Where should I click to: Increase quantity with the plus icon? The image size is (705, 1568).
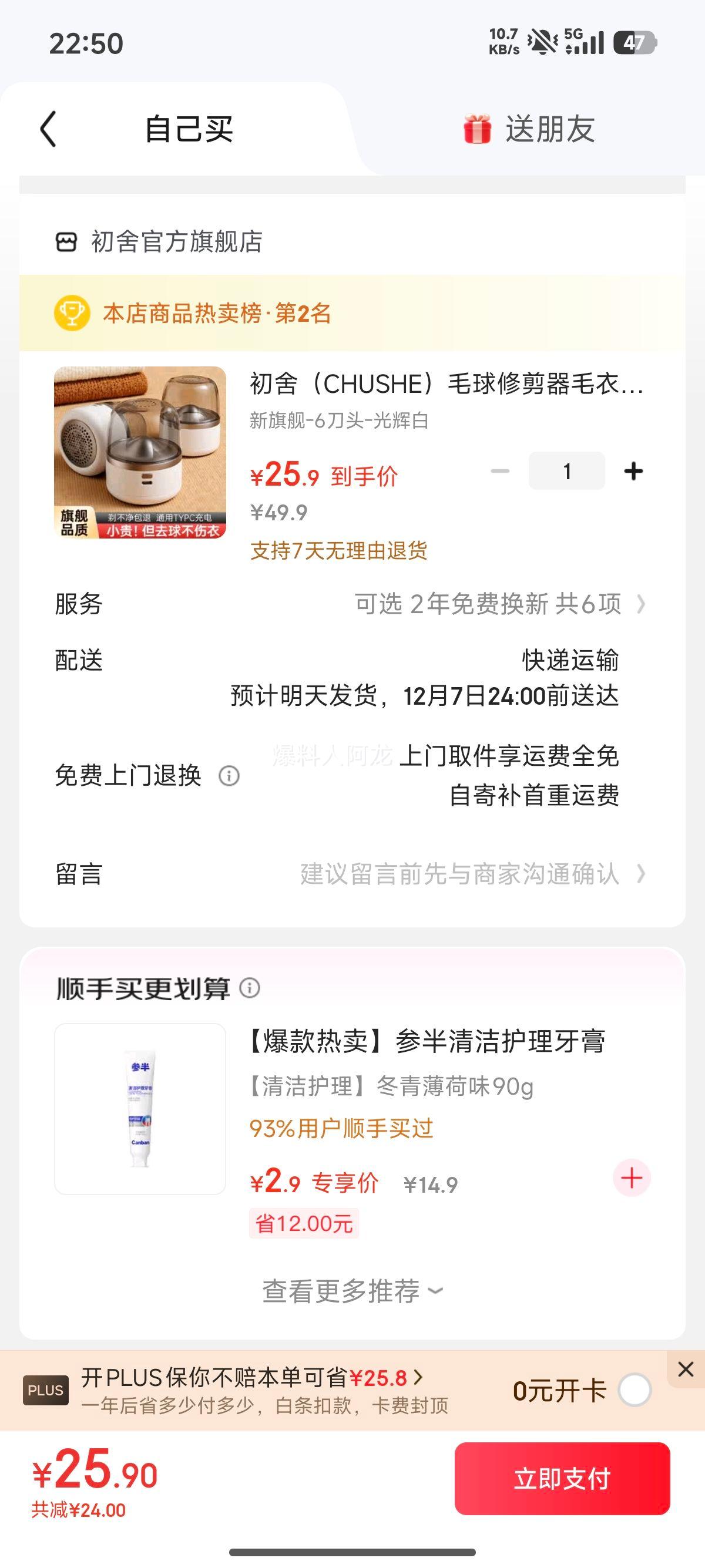634,469
